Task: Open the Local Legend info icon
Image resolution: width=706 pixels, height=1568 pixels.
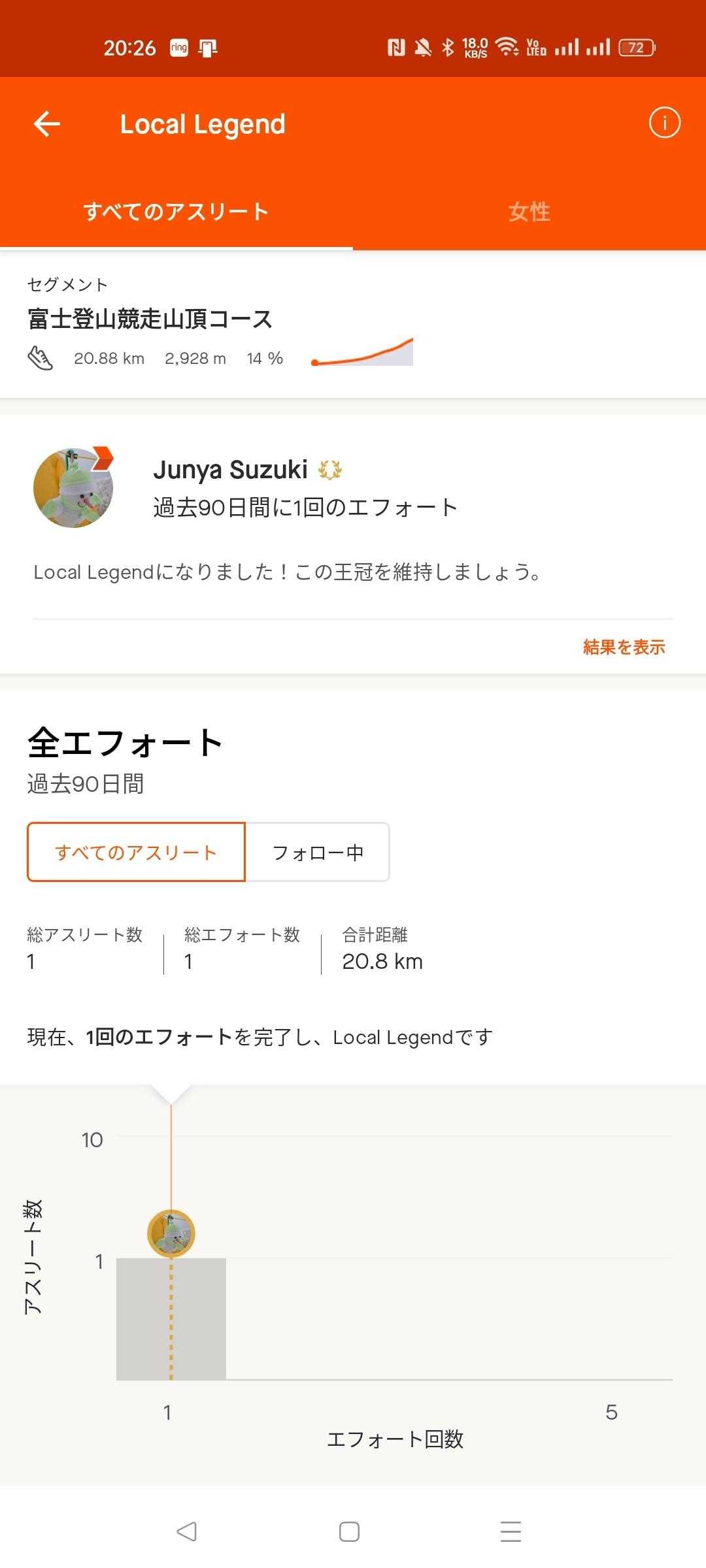Action: click(664, 123)
